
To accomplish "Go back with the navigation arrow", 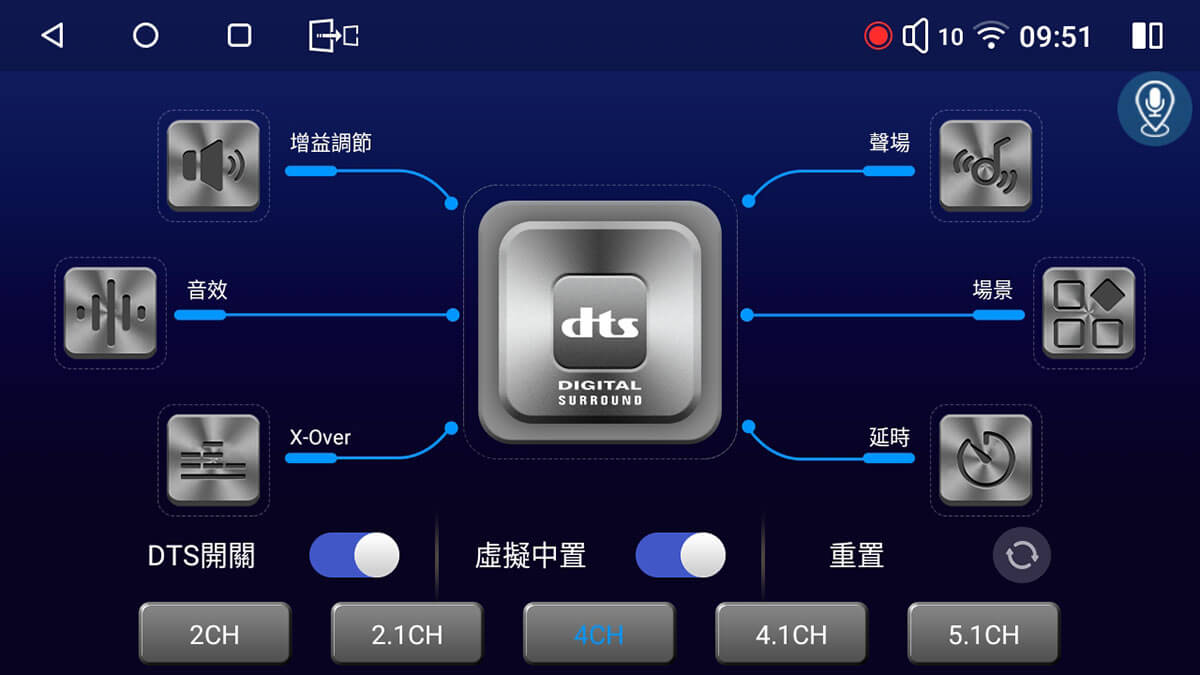I will 52,36.
